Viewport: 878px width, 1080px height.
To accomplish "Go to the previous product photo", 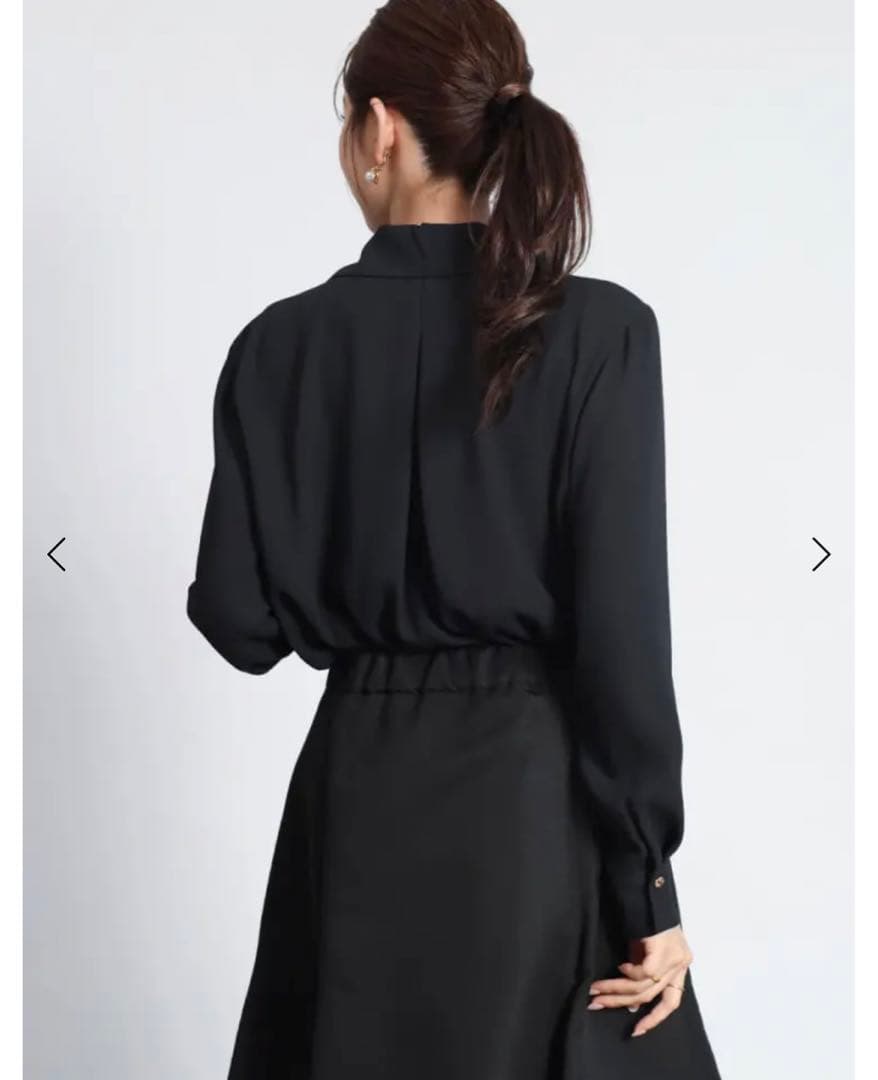I will click(x=57, y=554).
